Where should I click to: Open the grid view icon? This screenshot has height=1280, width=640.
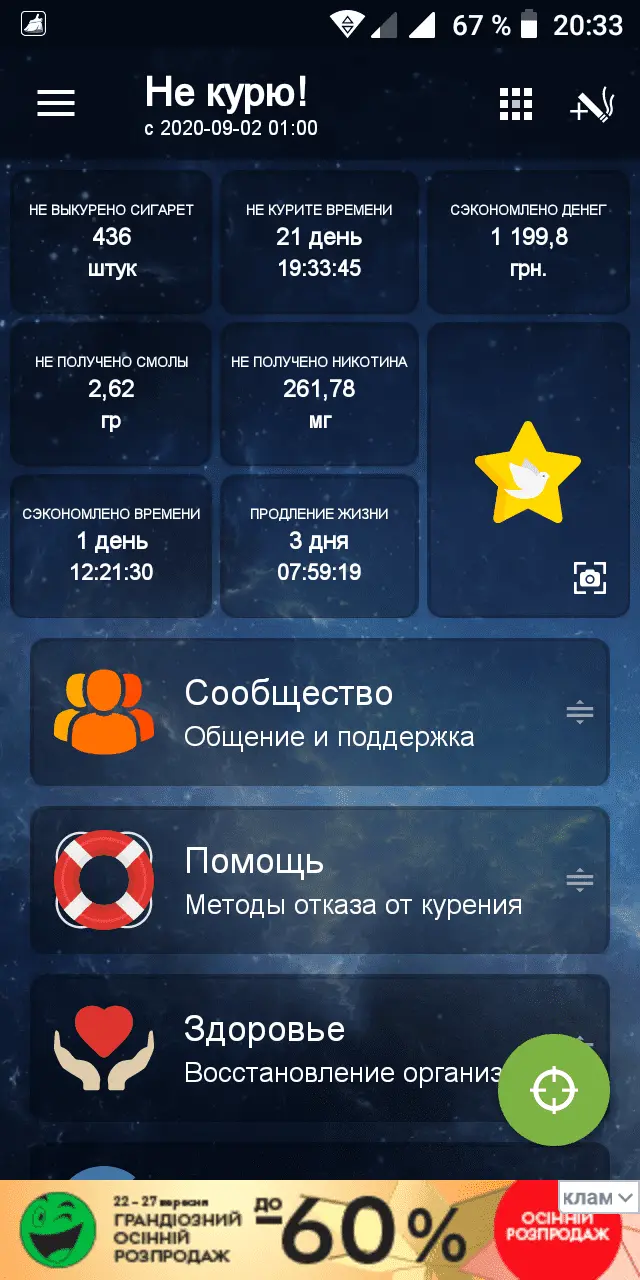[516, 104]
